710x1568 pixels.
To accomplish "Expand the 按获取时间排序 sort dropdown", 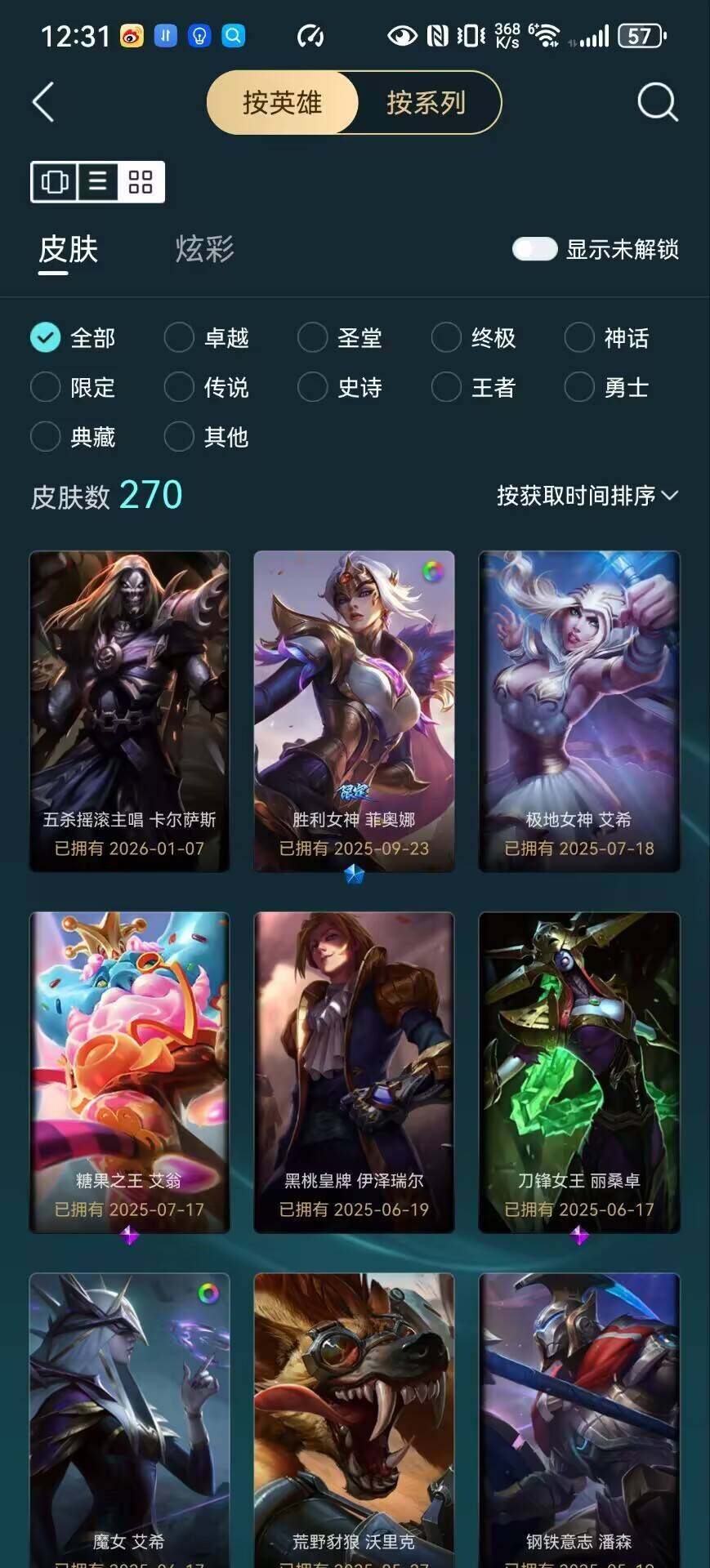I will point(587,496).
